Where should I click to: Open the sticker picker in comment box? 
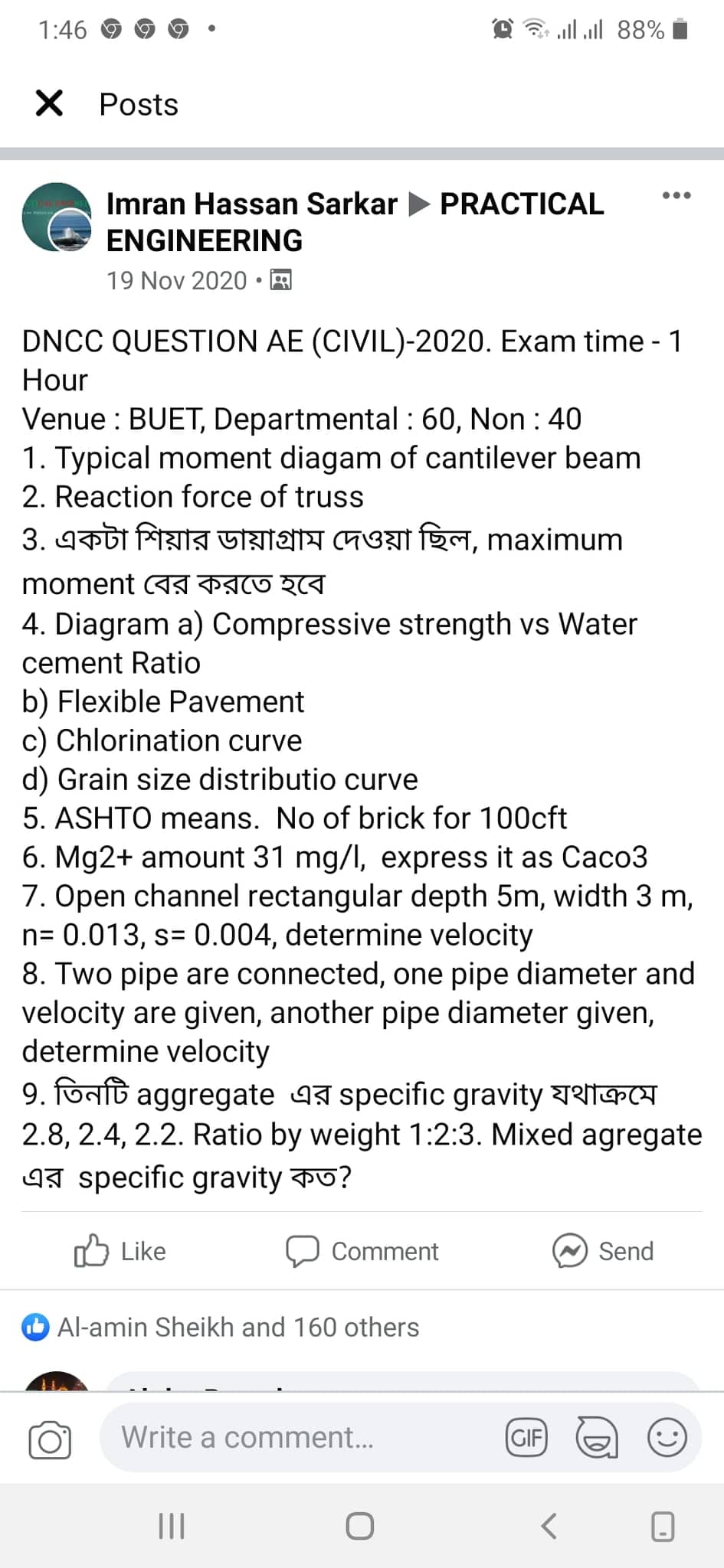tap(596, 1438)
